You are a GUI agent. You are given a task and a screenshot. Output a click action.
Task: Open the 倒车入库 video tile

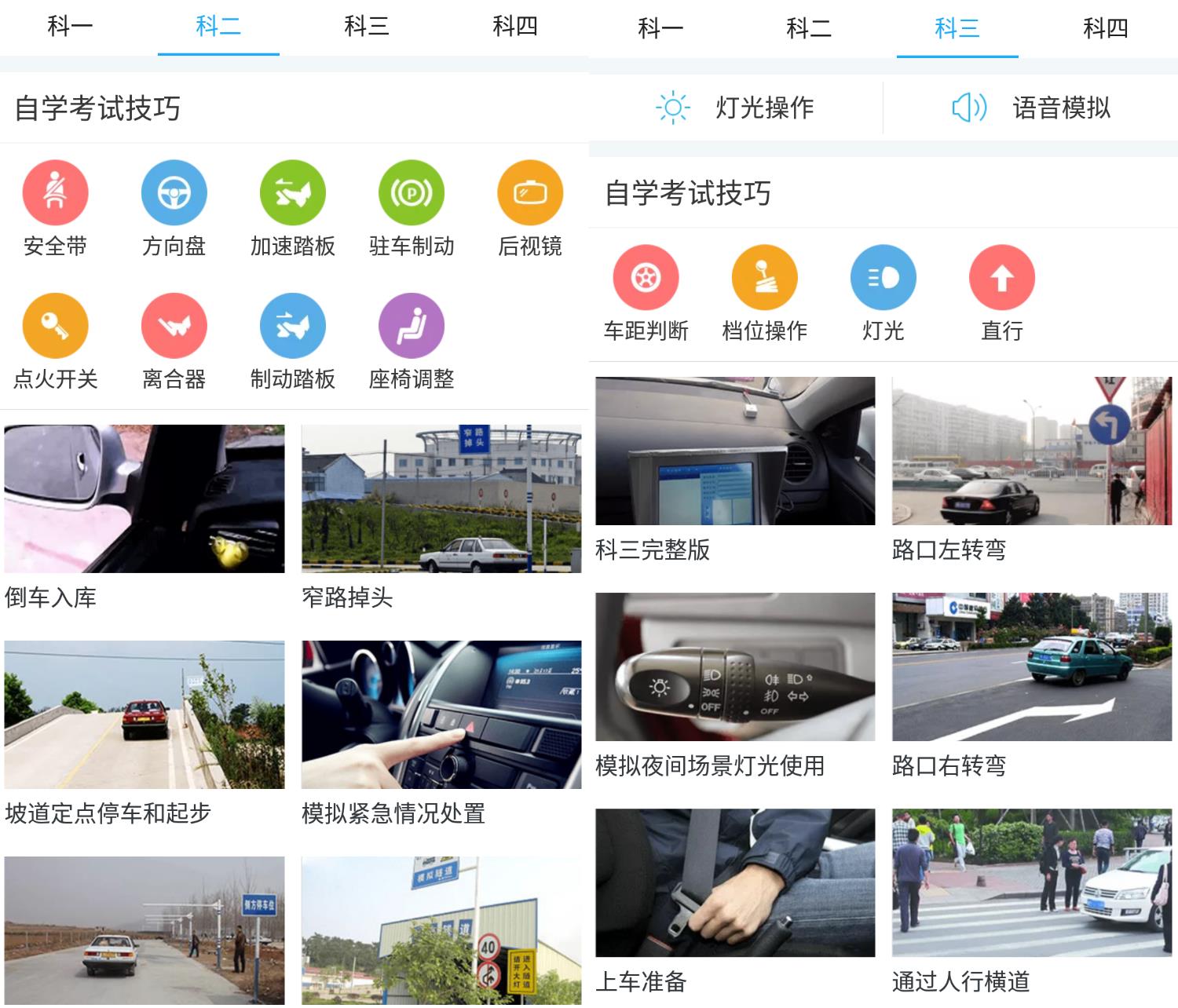tap(145, 499)
